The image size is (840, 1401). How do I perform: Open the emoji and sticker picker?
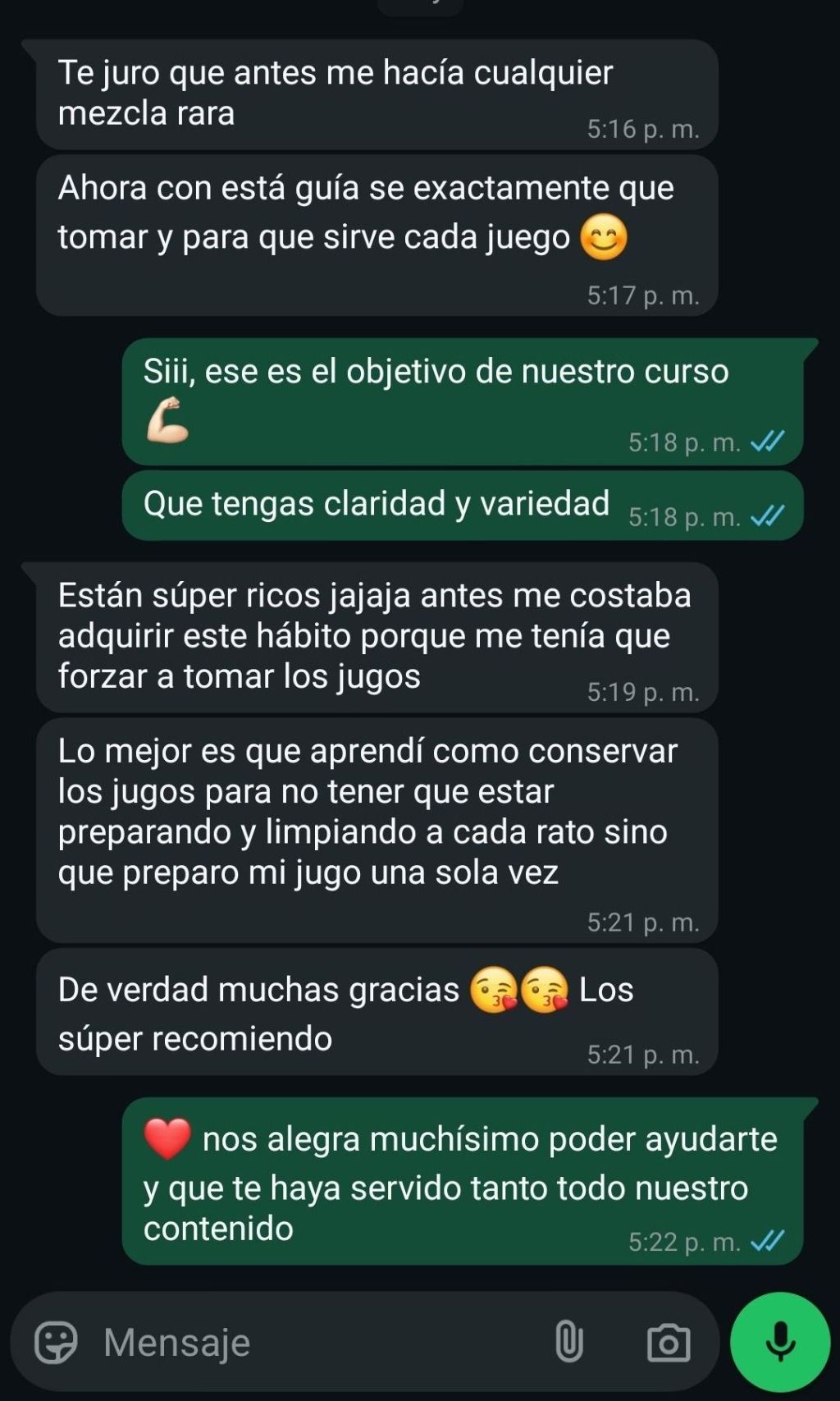coord(56,1343)
